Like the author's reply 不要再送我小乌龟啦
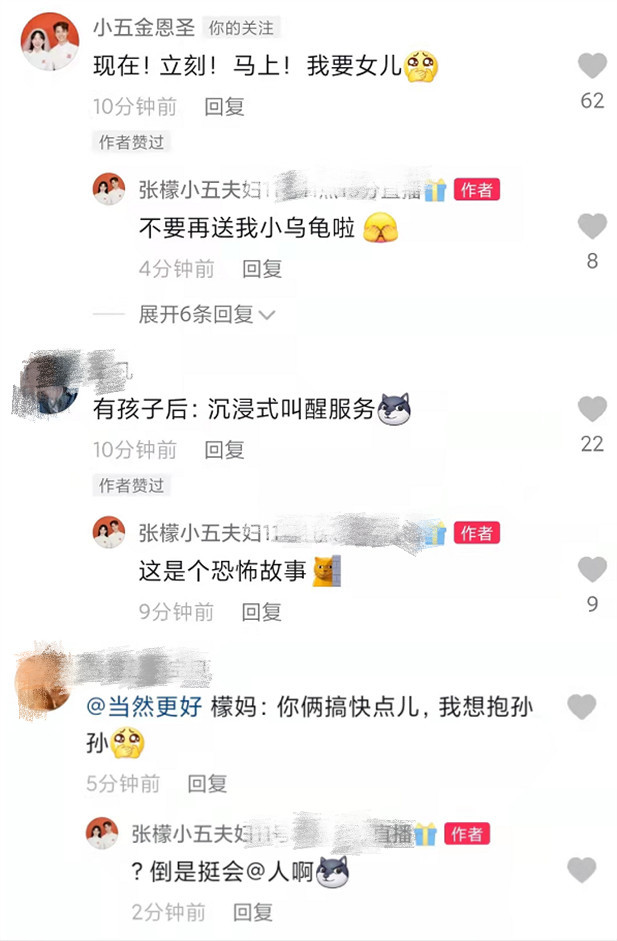This screenshot has width=617, height=941. 592,227
